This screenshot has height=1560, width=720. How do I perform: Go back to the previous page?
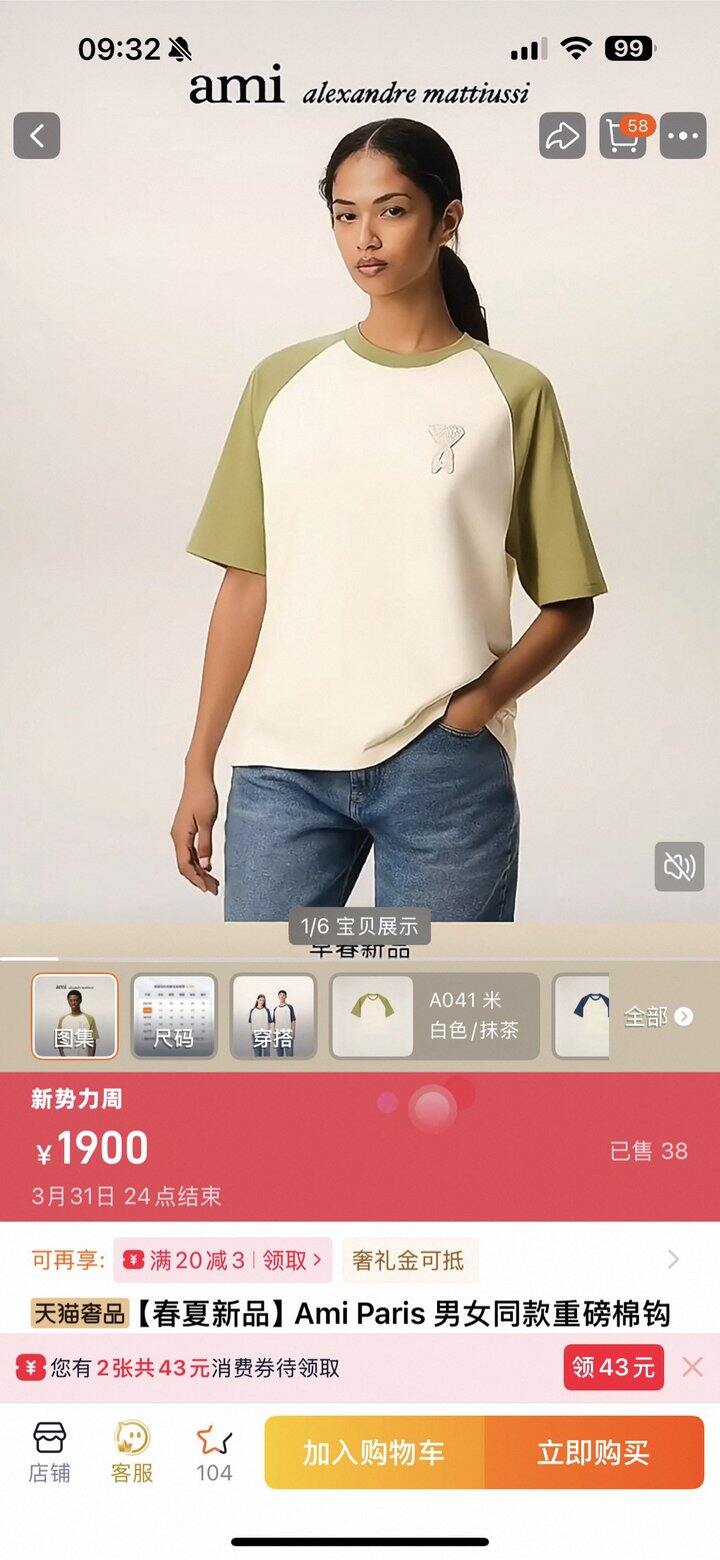pos(37,136)
